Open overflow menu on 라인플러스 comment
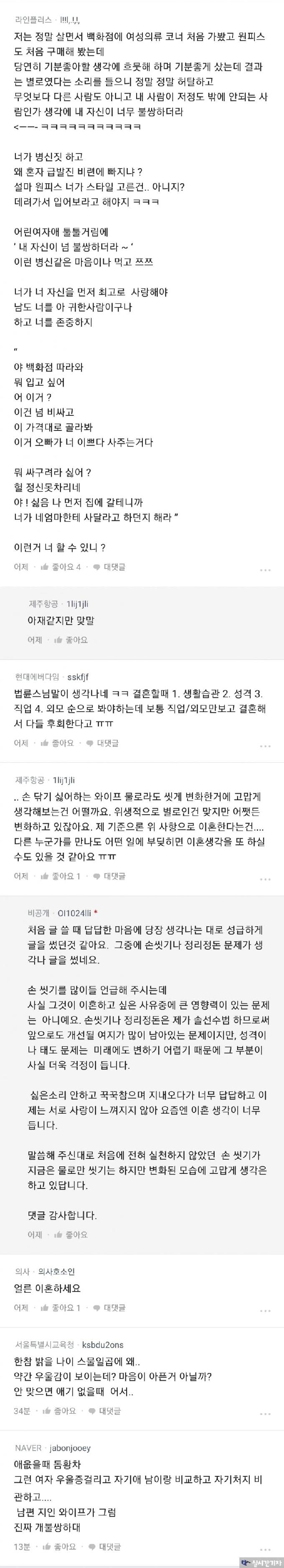The height and width of the screenshot is (1568, 284). click(264, 570)
